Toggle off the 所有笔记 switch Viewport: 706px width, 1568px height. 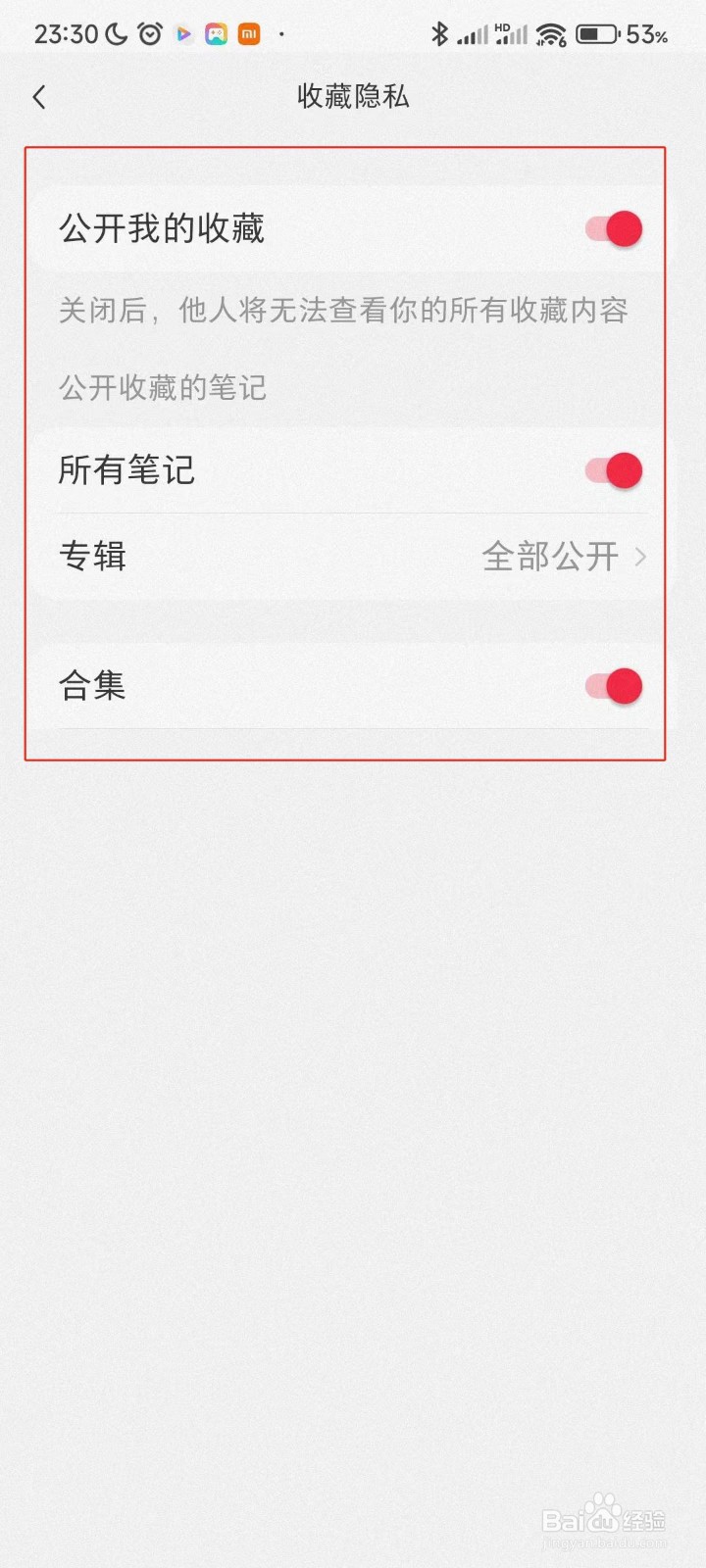[x=610, y=470]
